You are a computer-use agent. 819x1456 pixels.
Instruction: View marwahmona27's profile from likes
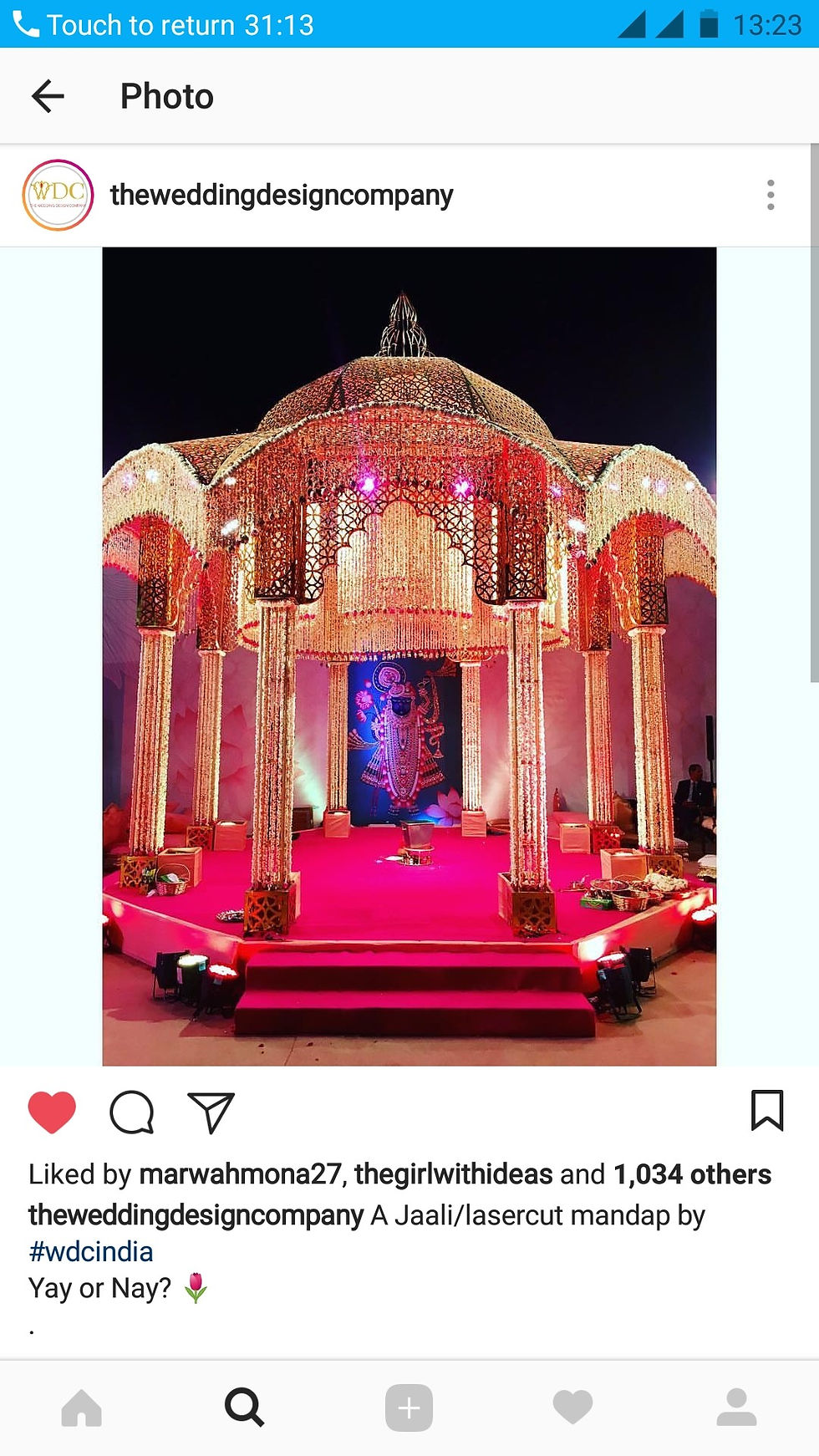pyautogui.click(x=240, y=1174)
